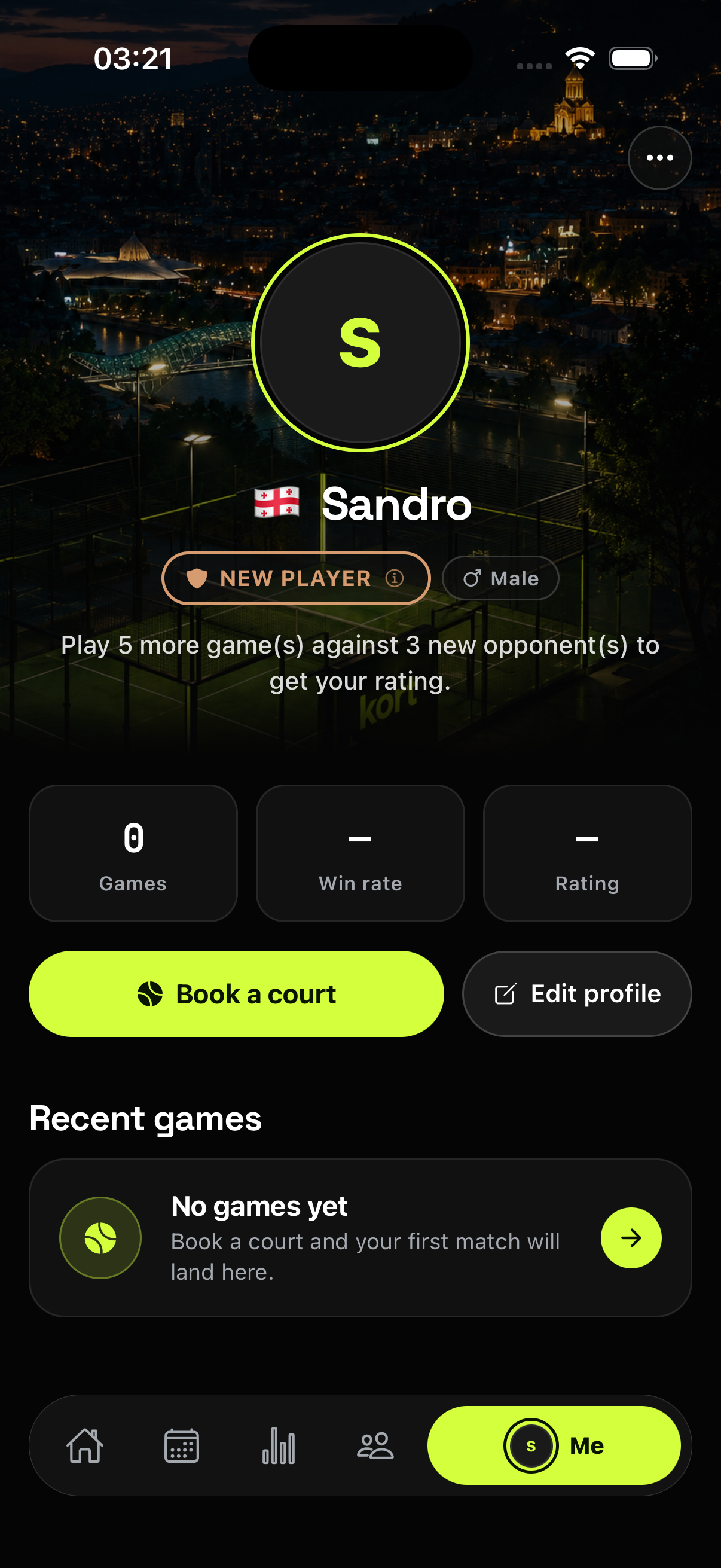721x1568 pixels.
Task: Switch to the calendar tab
Action: click(181, 1445)
